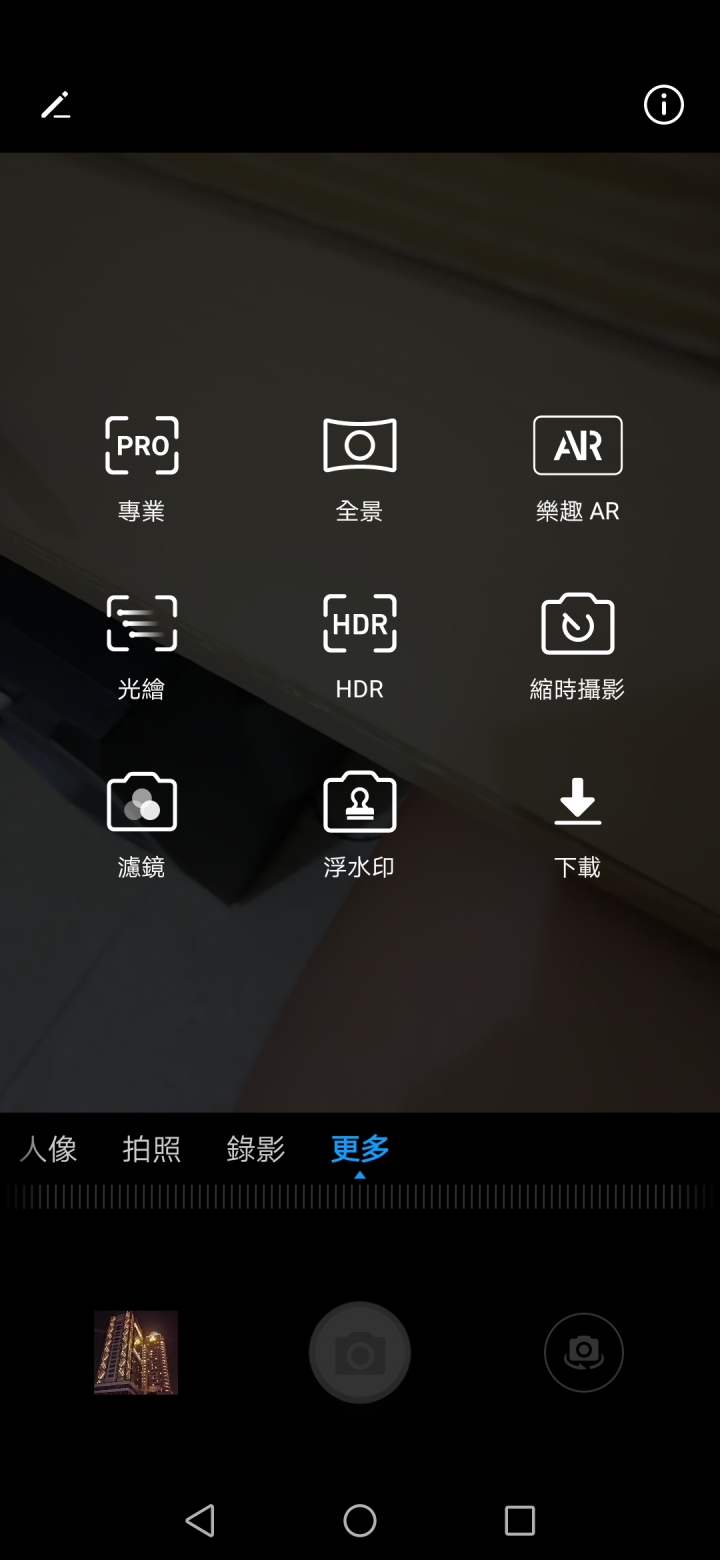Open the last photo thumbnail in gallery
This screenshot has width=720, height=1560.
136,1353
